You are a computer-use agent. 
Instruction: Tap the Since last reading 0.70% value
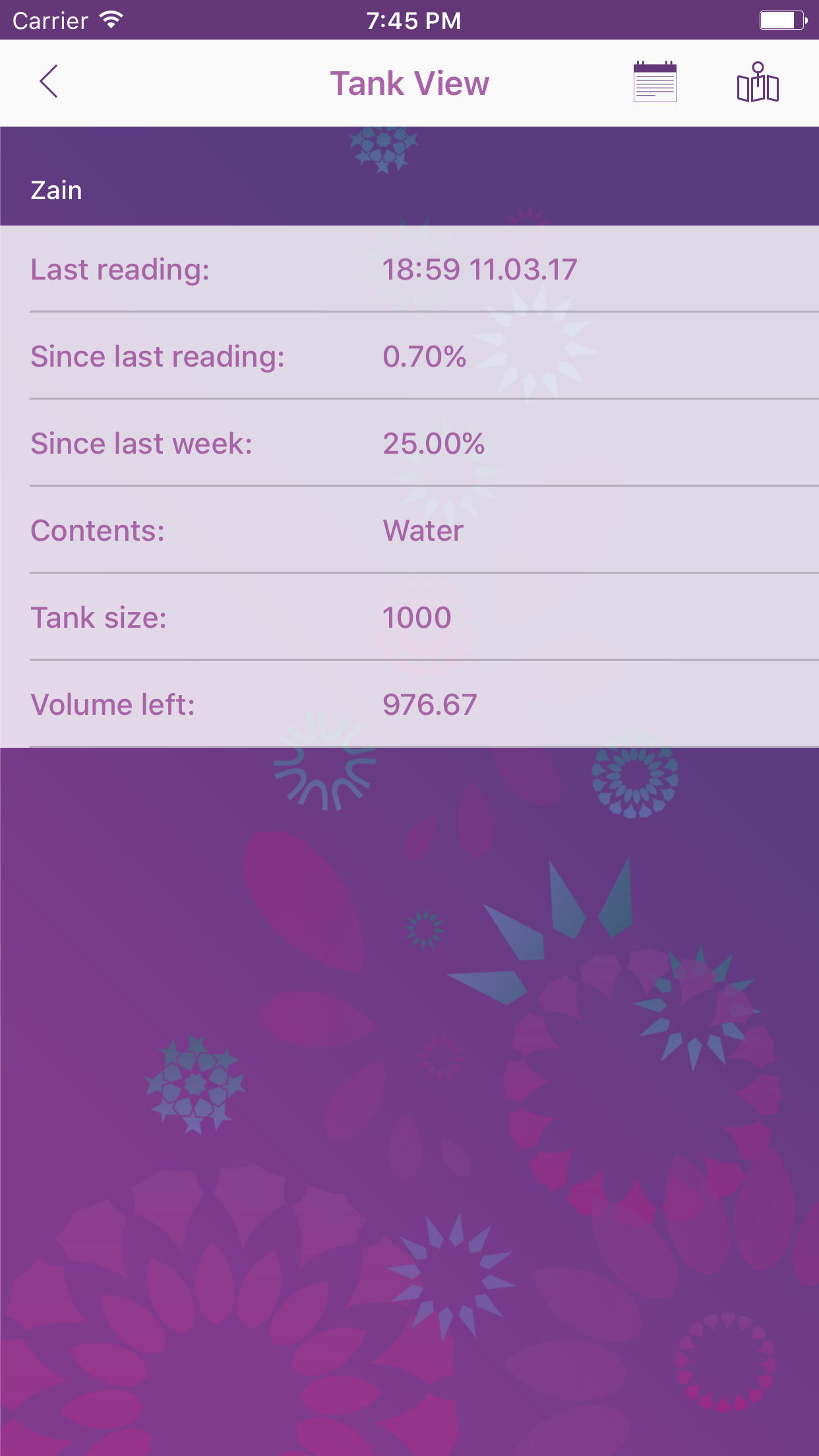[x=425, y=356]
